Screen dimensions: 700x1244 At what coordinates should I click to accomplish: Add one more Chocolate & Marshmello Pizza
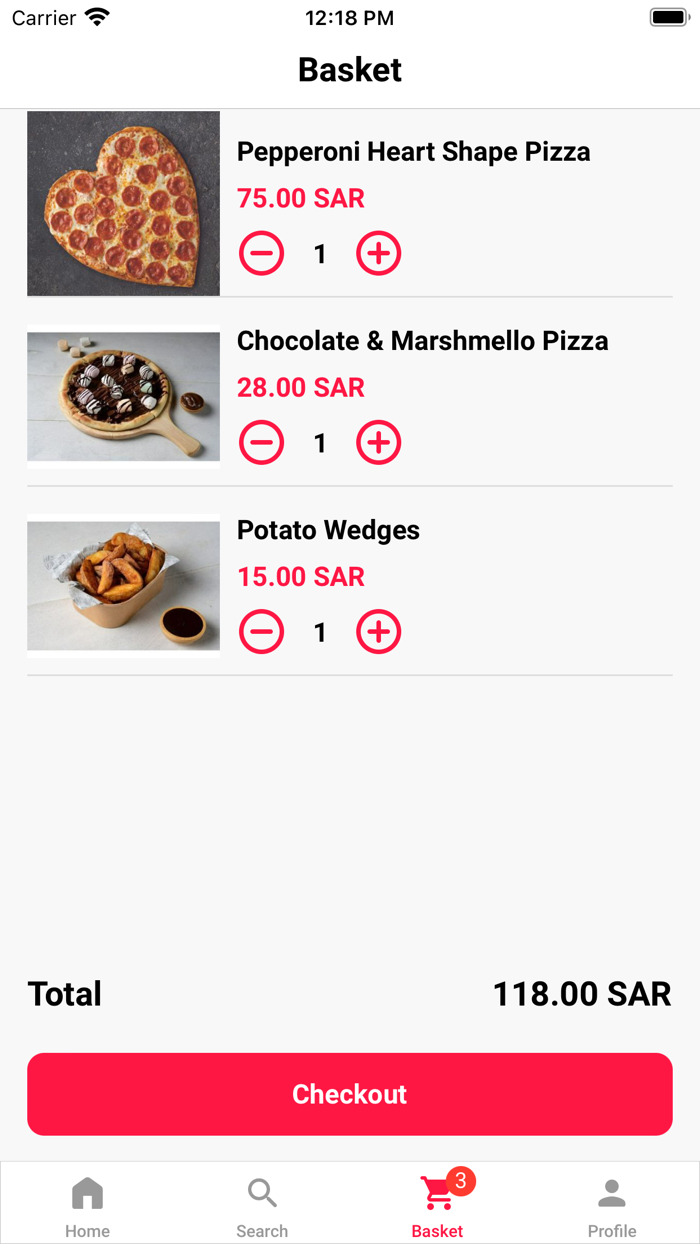click(x=379, y=442)
